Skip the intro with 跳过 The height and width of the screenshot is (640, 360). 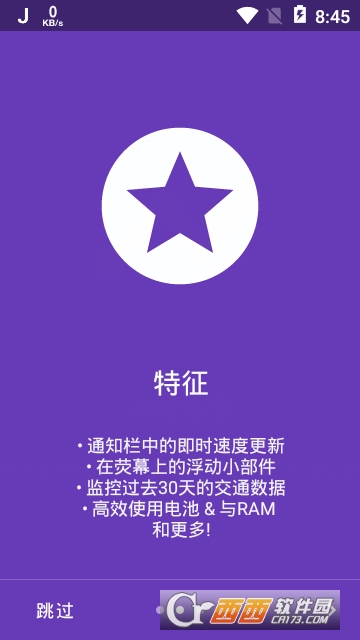point(55,611)
